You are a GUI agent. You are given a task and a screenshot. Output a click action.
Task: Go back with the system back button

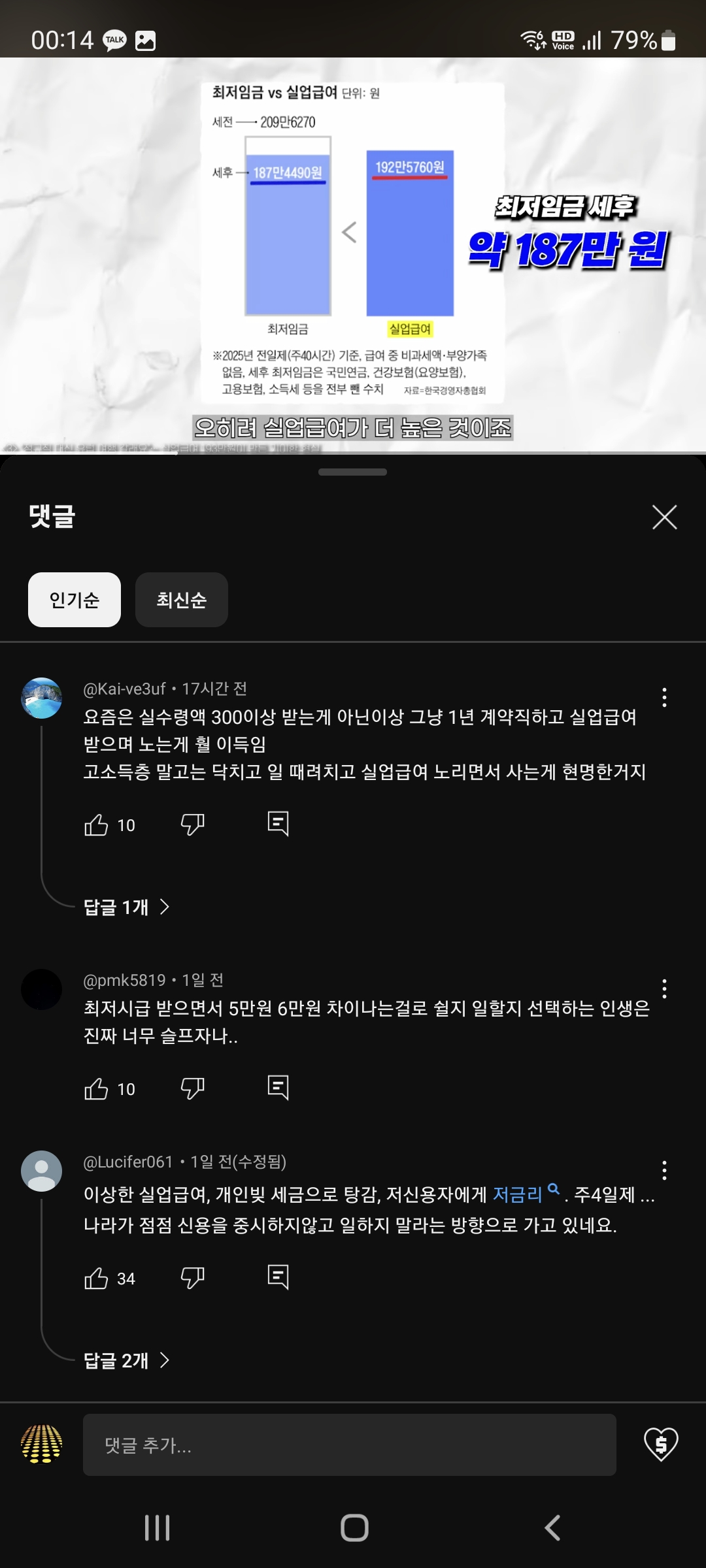(552, 1528)
